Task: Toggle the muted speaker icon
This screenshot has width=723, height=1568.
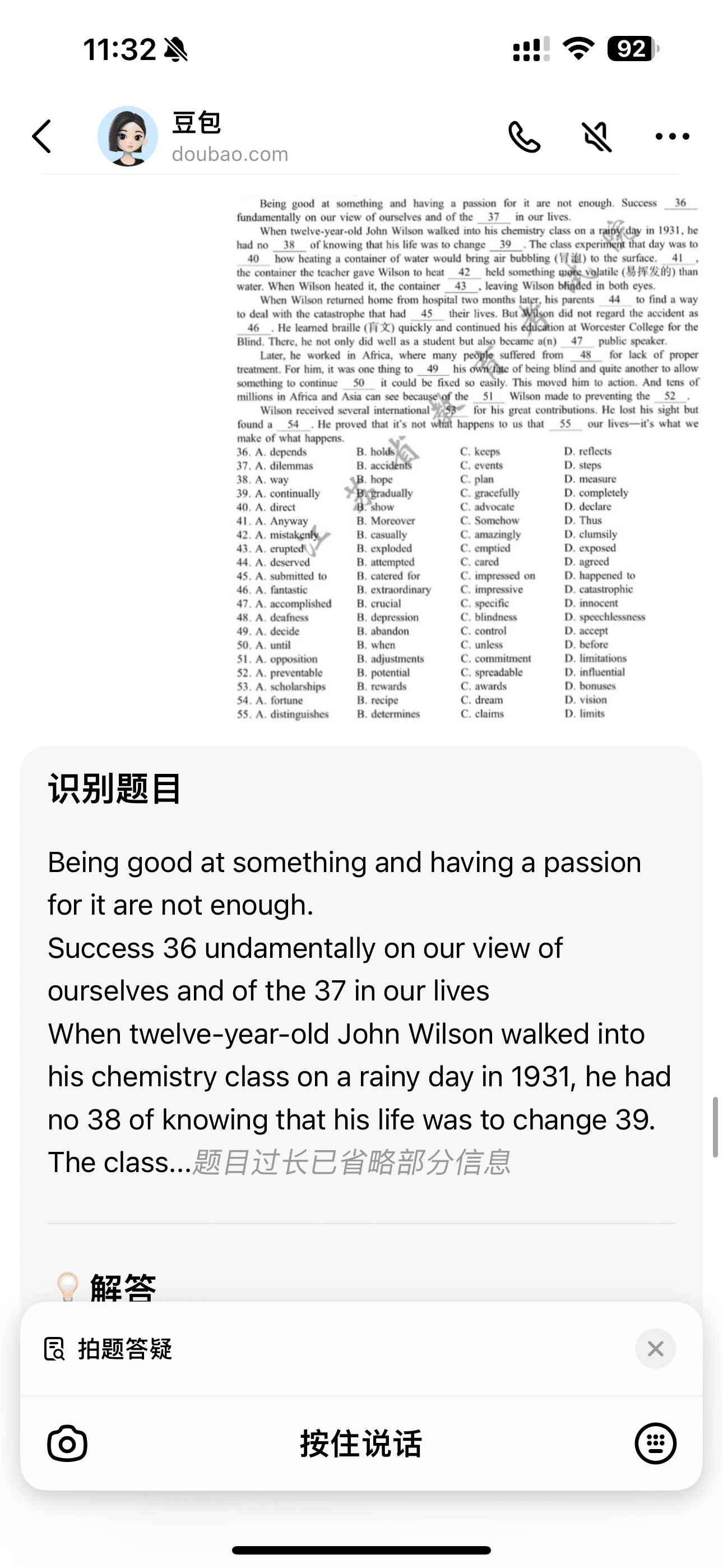Action: [597, 136]
